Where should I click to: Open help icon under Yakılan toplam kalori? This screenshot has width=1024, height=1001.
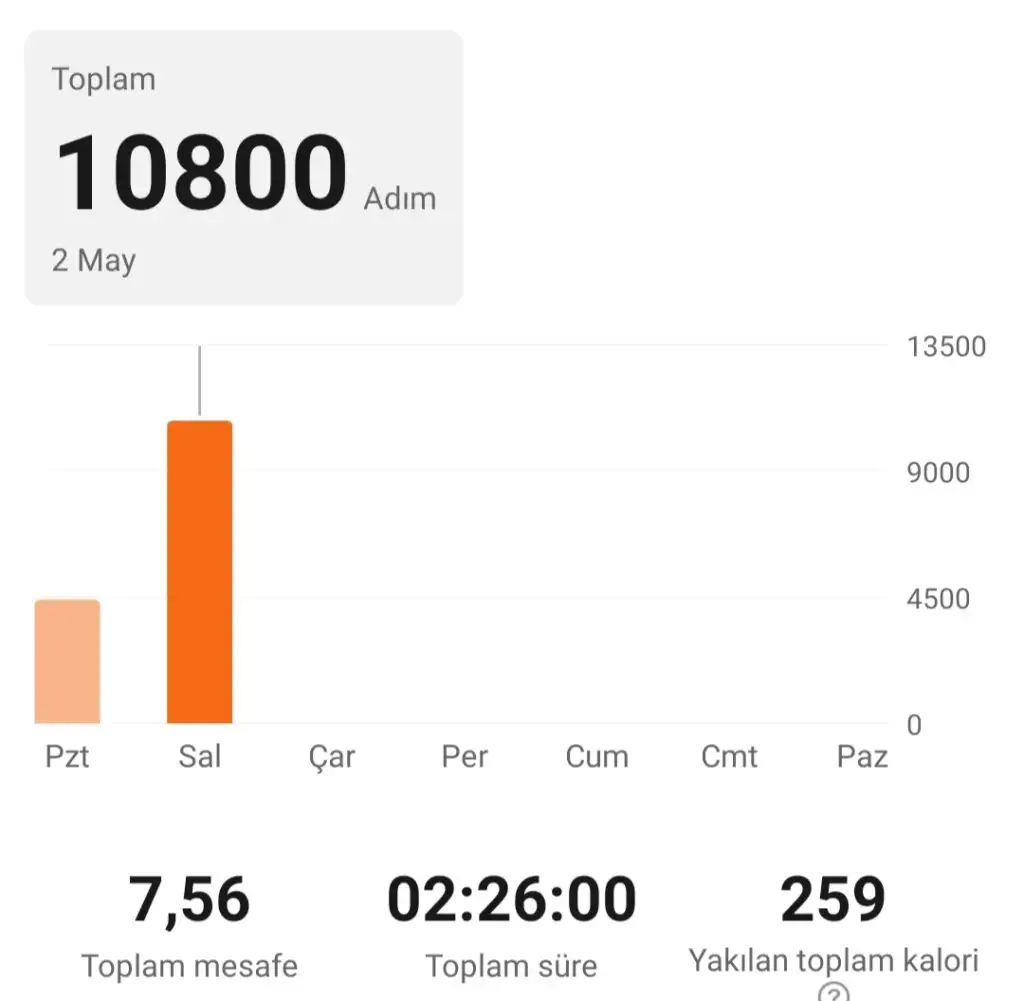833,993
